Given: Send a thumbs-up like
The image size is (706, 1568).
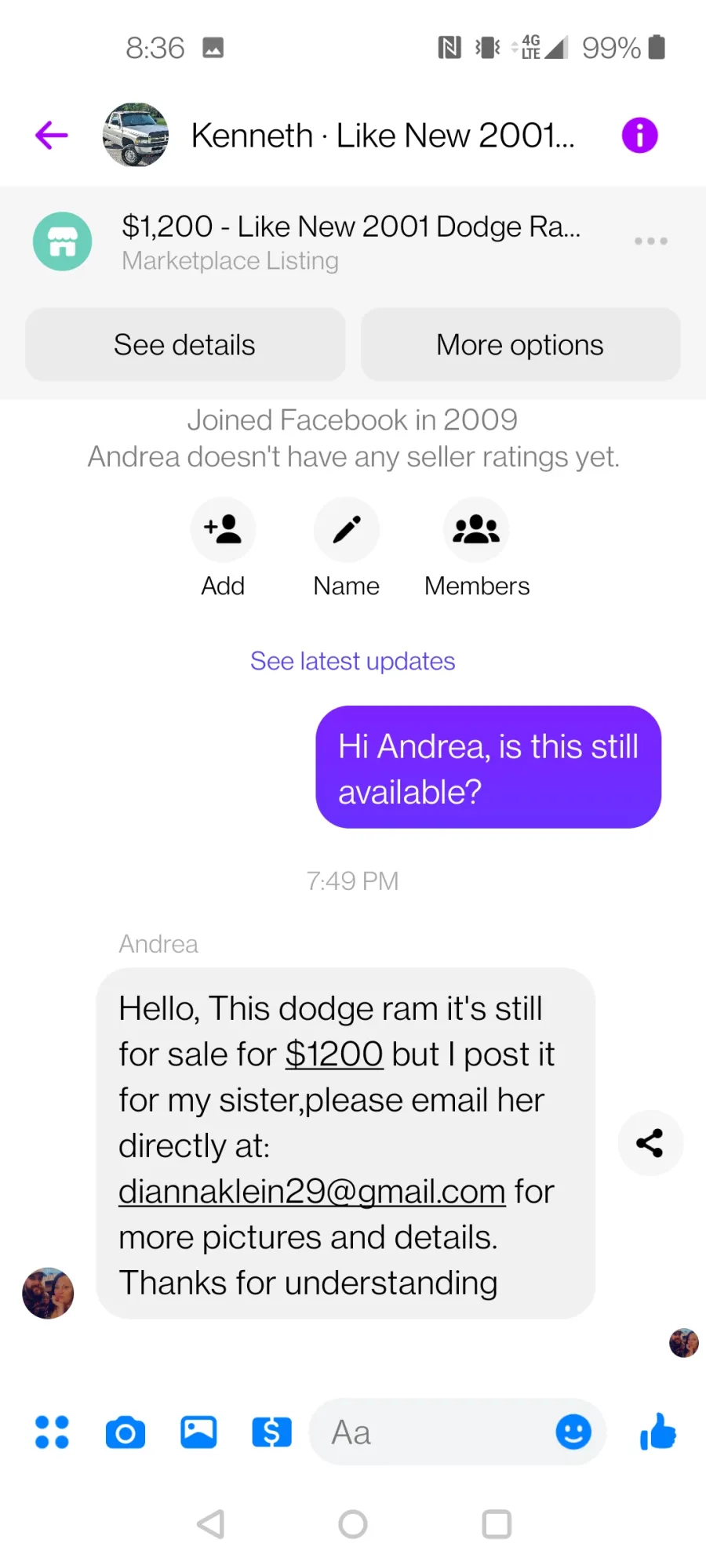Looking at the screenshot, I should (658, 1432).
